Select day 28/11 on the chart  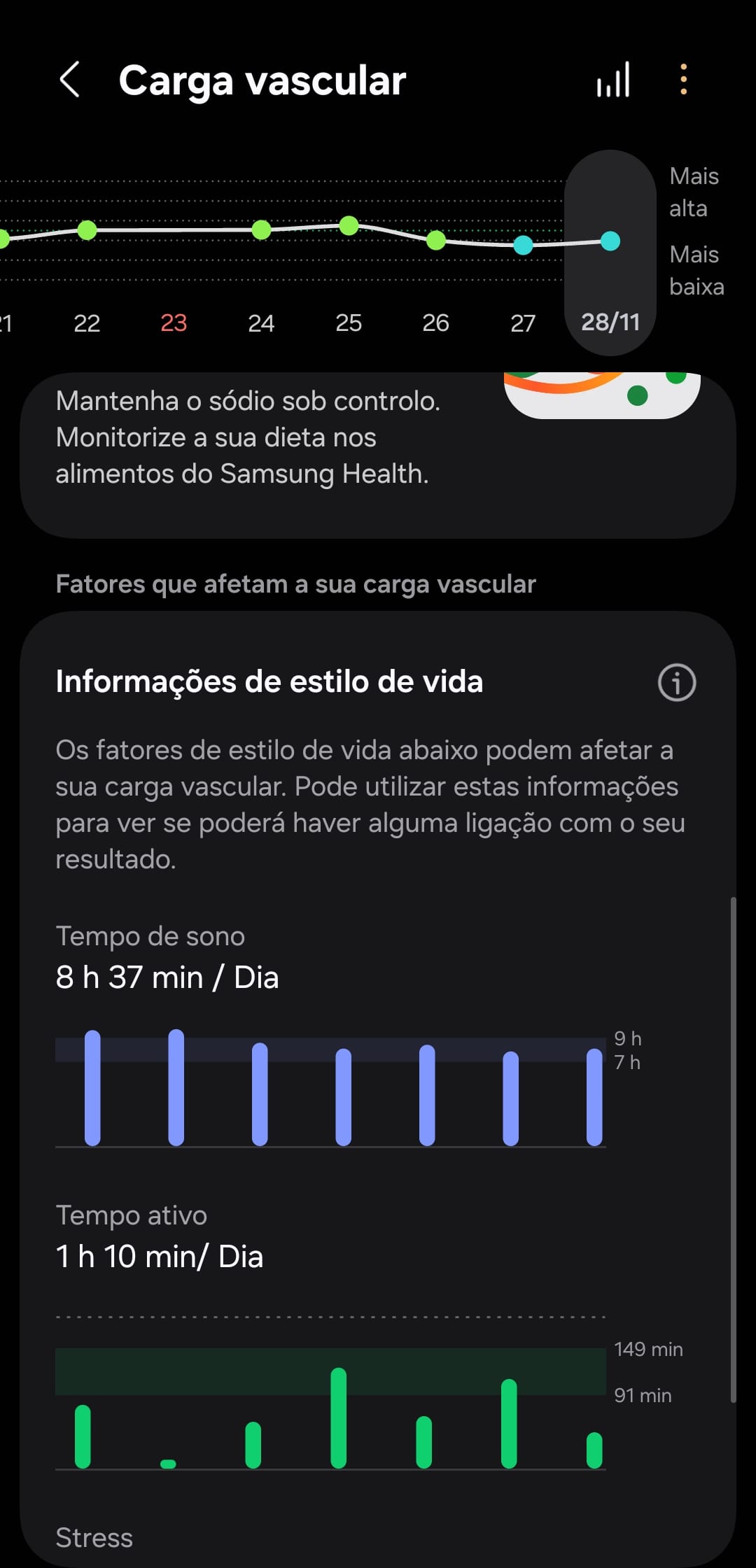[610, 322]
